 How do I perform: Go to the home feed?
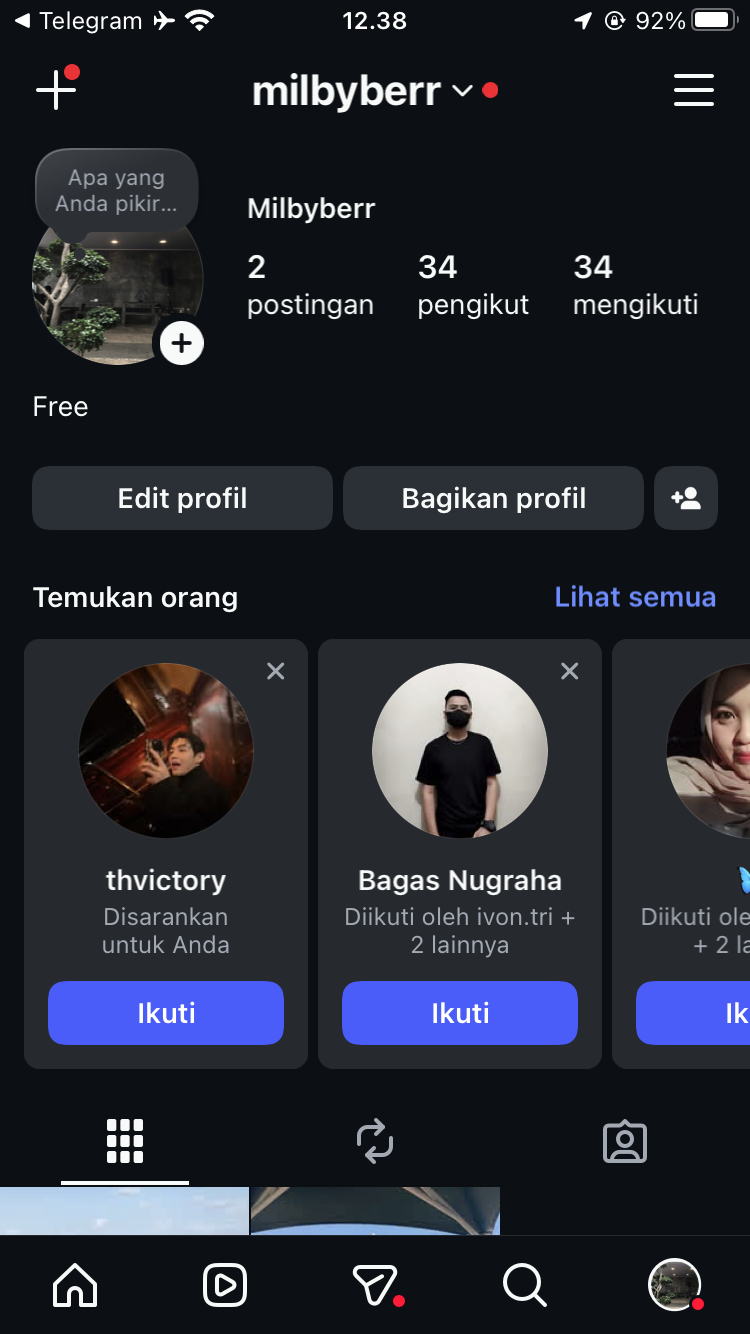pos(75,1285)
